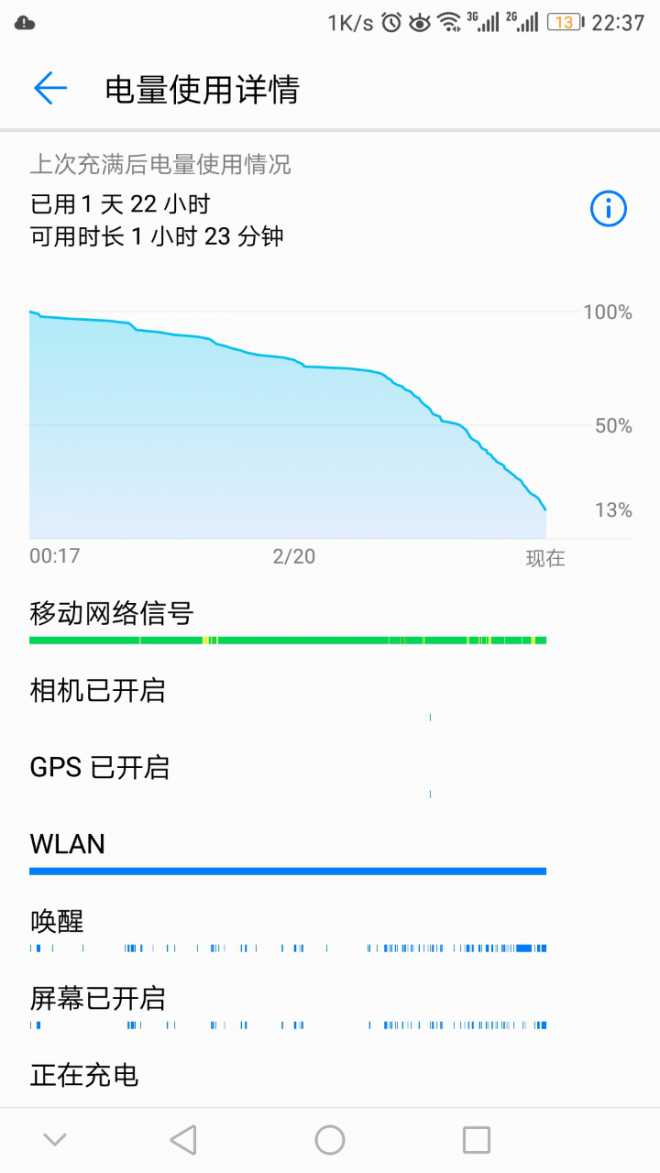Open the battery info icon

point(607,209)
